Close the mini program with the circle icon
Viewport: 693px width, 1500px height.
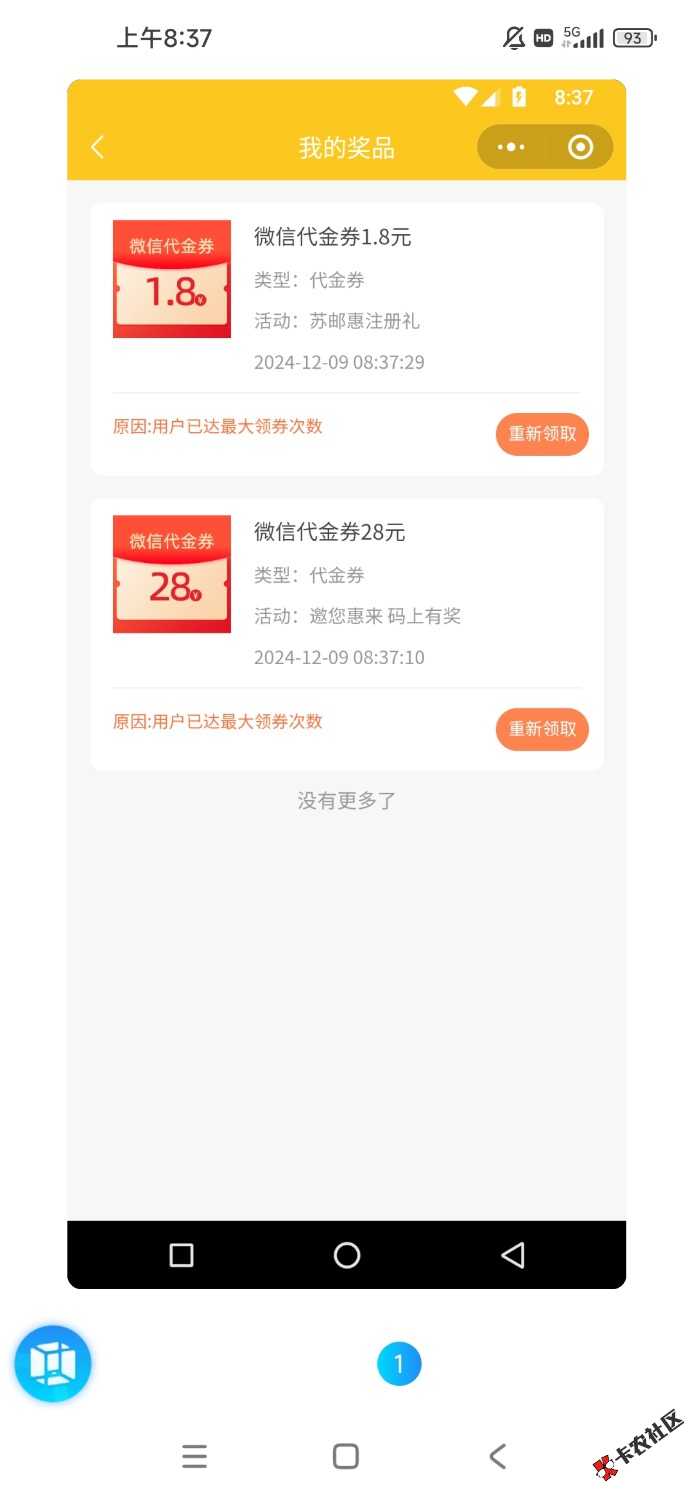coord(580,148)
